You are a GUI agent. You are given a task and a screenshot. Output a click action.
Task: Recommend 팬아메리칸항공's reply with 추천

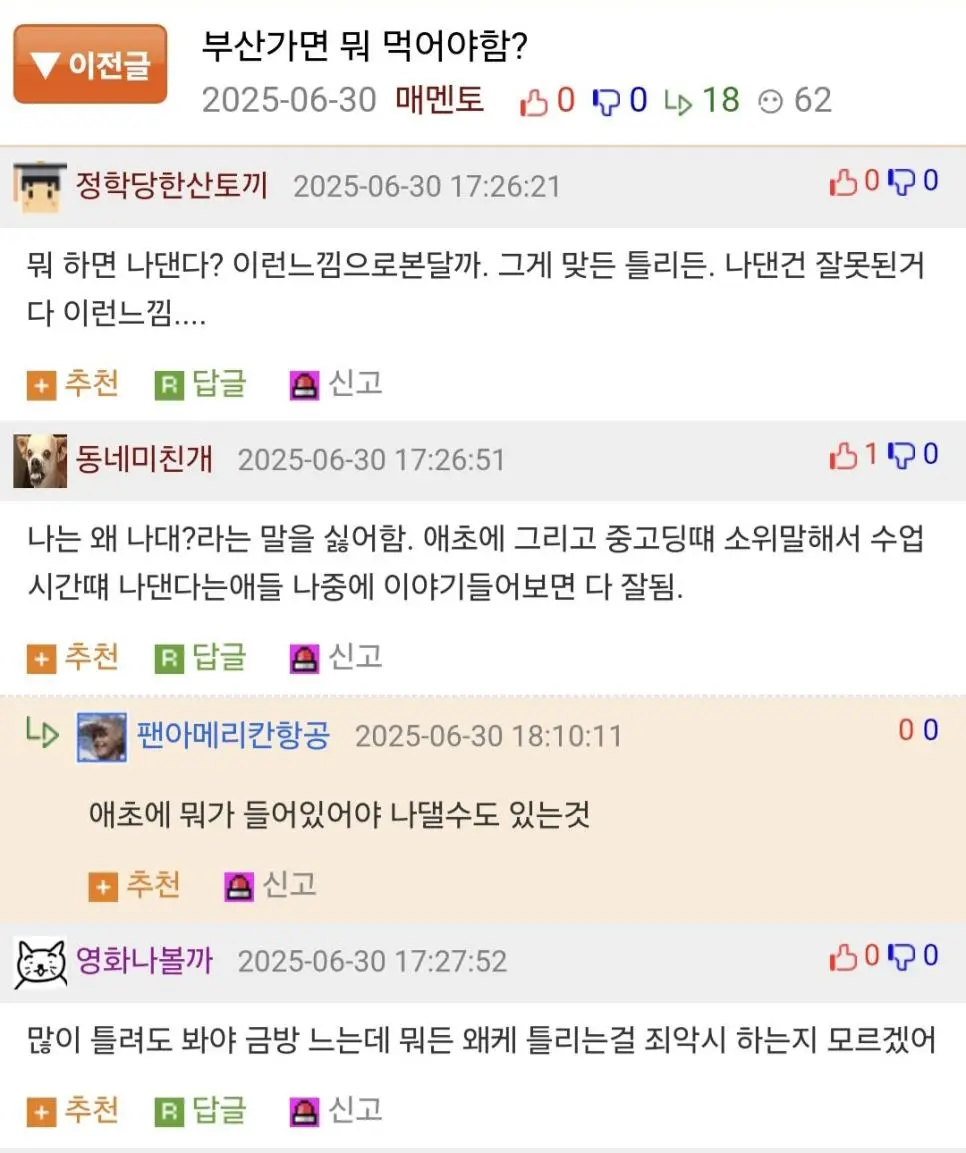pos(135,885)
